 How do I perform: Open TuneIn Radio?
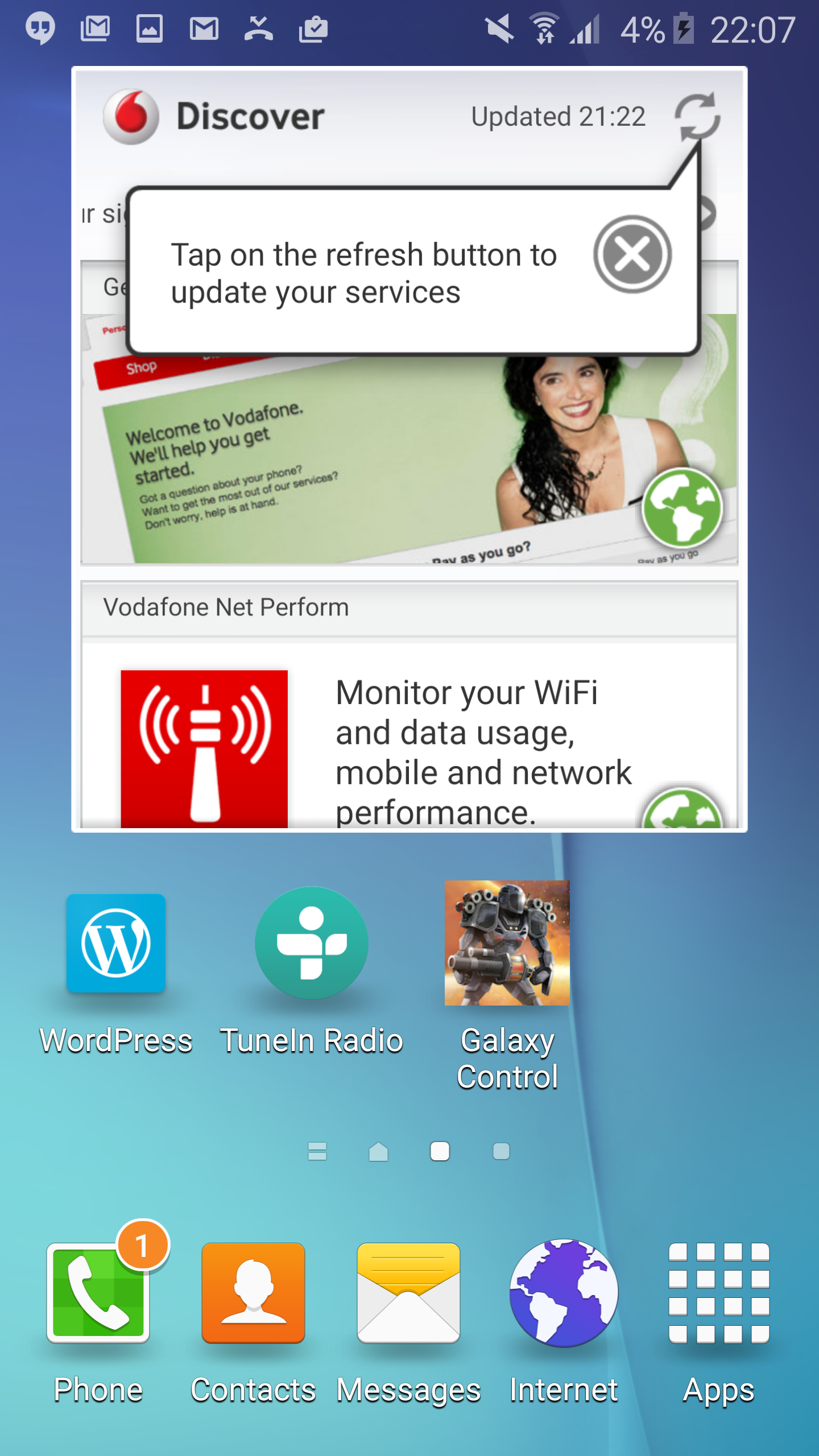click(311, 971)
